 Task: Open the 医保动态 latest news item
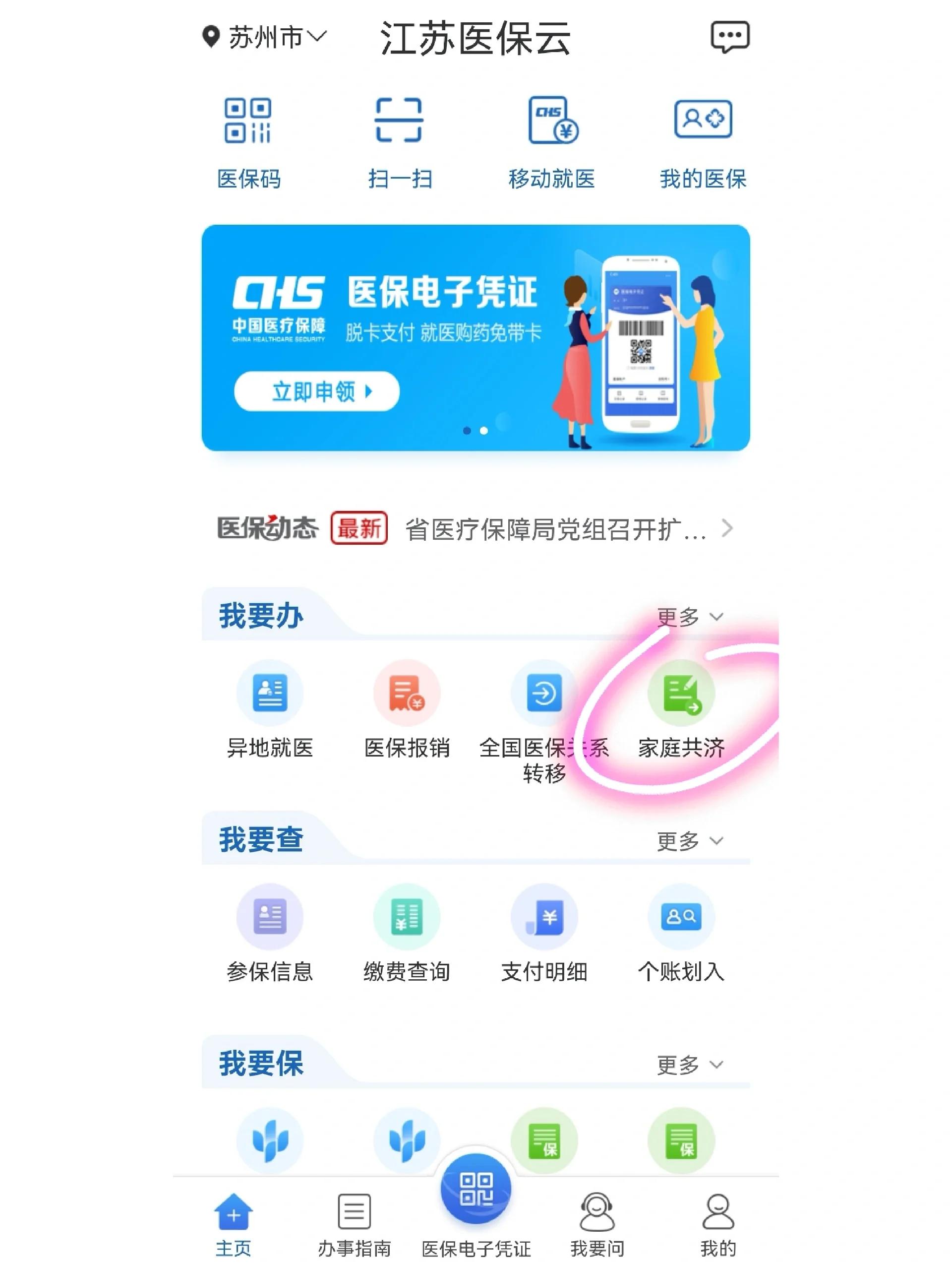pyautogui.click(x=554, y=529)
